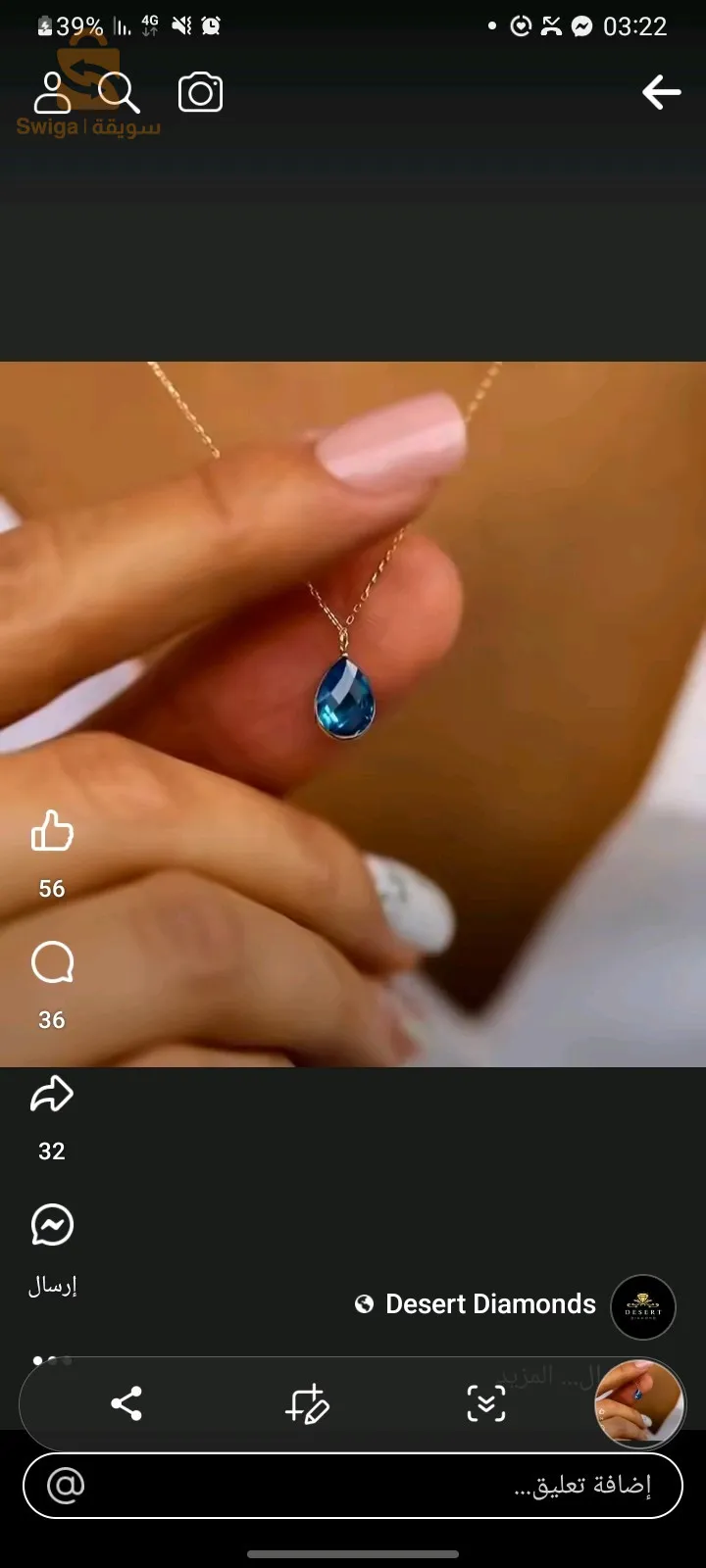Image resolution: width=706 pixels, height=1568 pixels.
Task: Open Desert Diamonds profile picture
Action: pyautogui.click(x=643, y=1306)
